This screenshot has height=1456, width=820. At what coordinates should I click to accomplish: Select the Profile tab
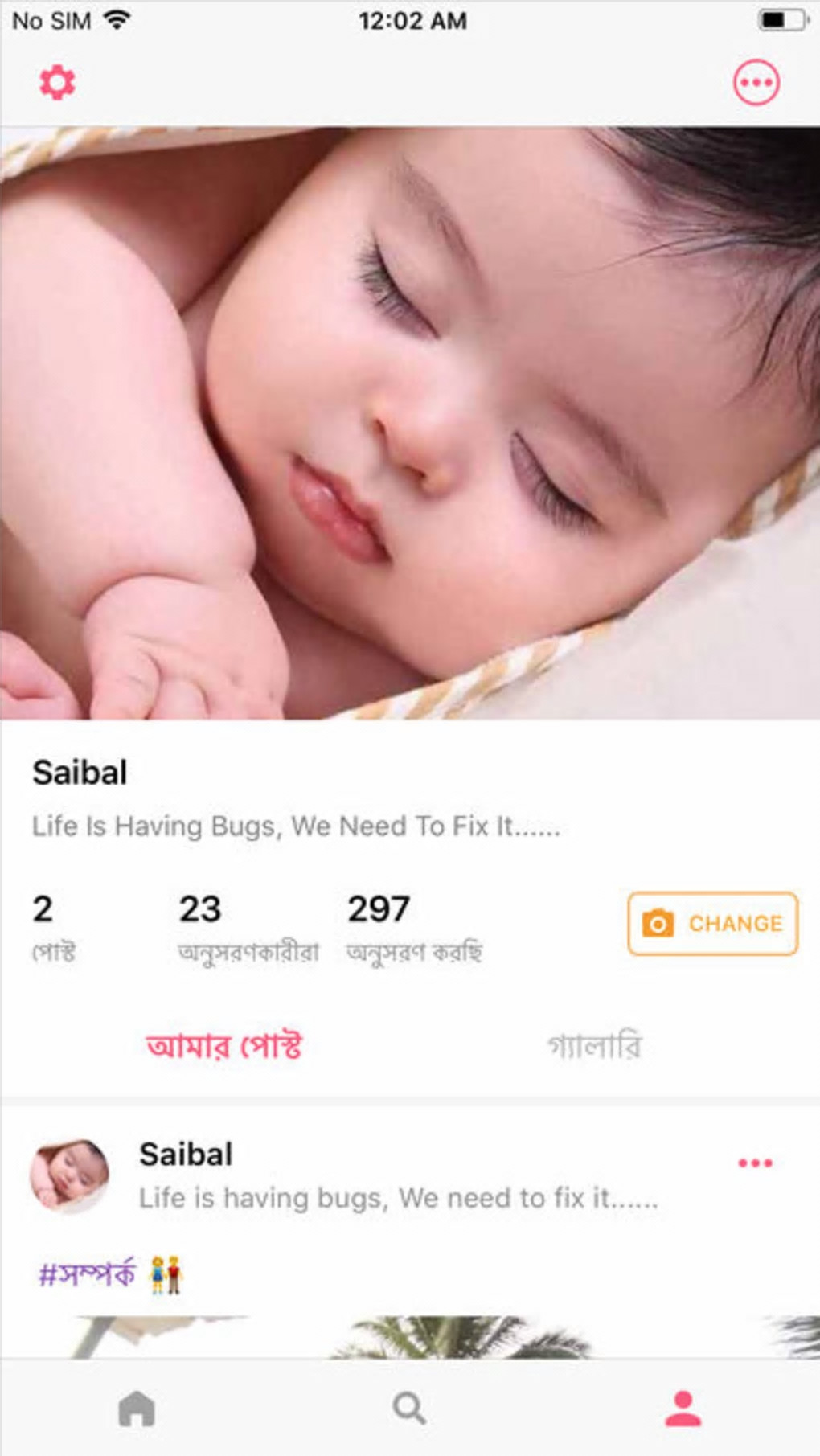(683, 1409)
